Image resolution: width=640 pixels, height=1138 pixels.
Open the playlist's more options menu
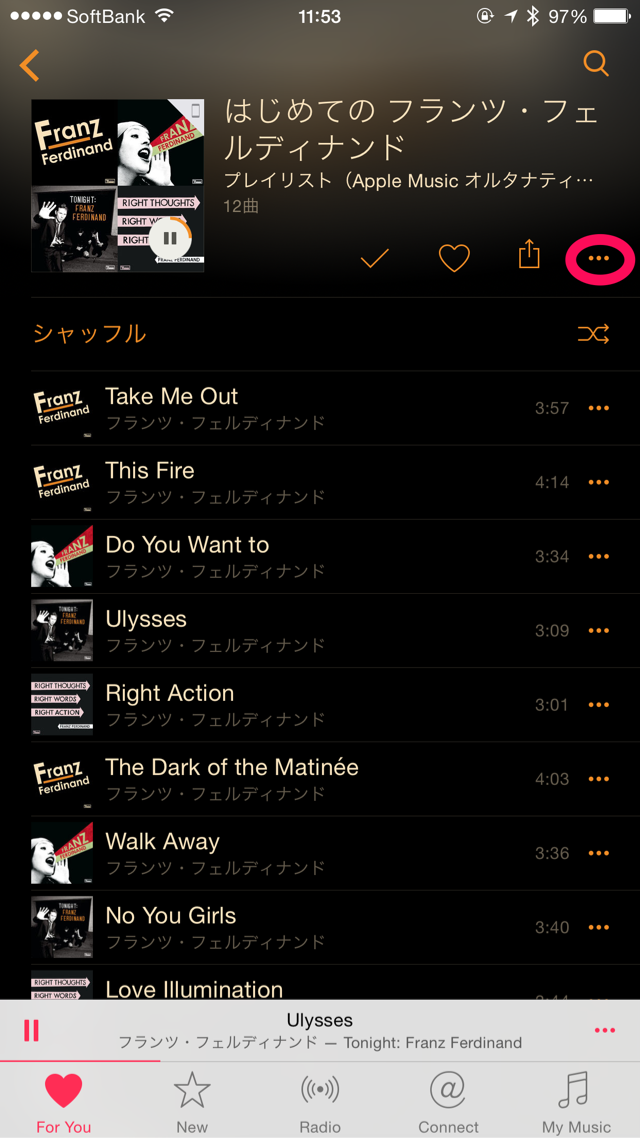[x=599, y=258]
